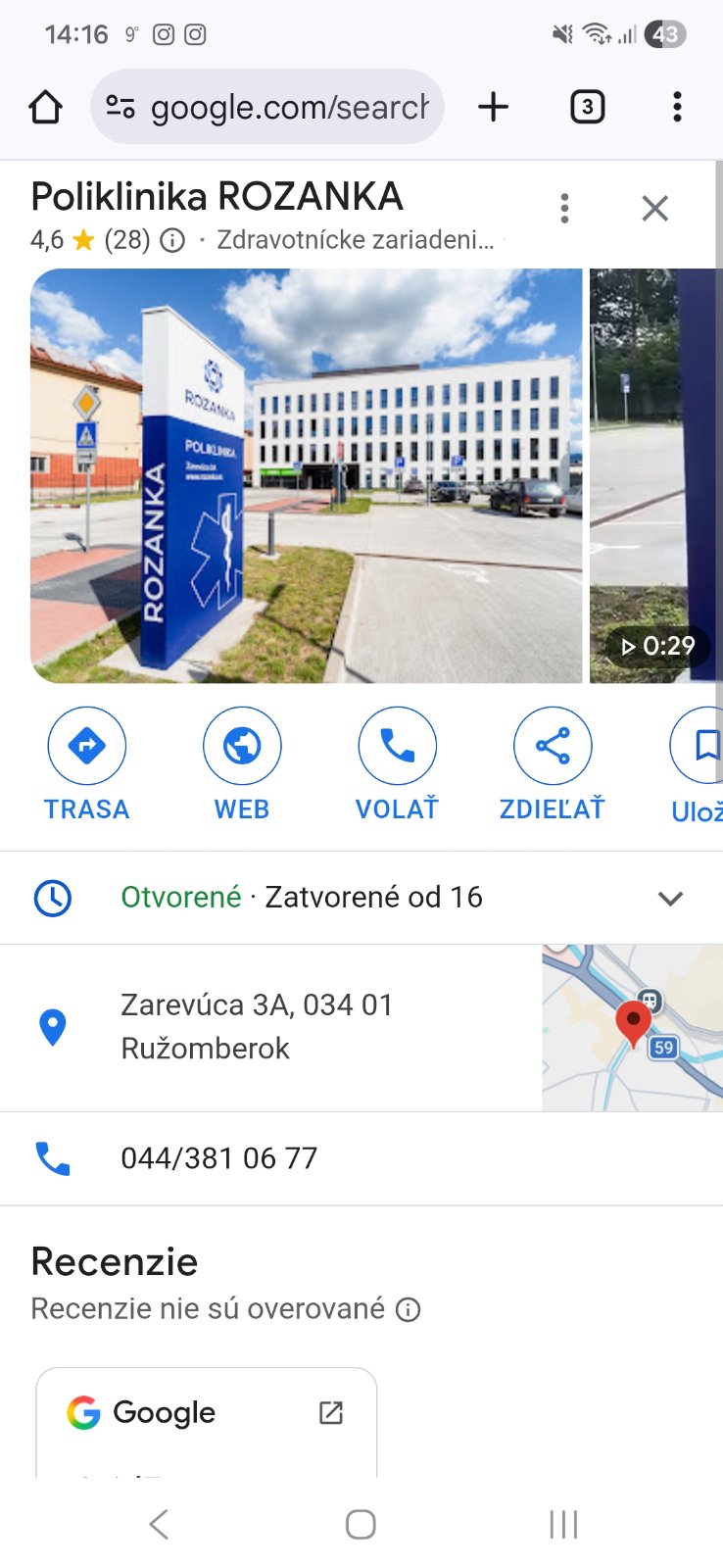Open the map preview for Zarevúca 3A

pyautogui.click(x=632, y=1027)
